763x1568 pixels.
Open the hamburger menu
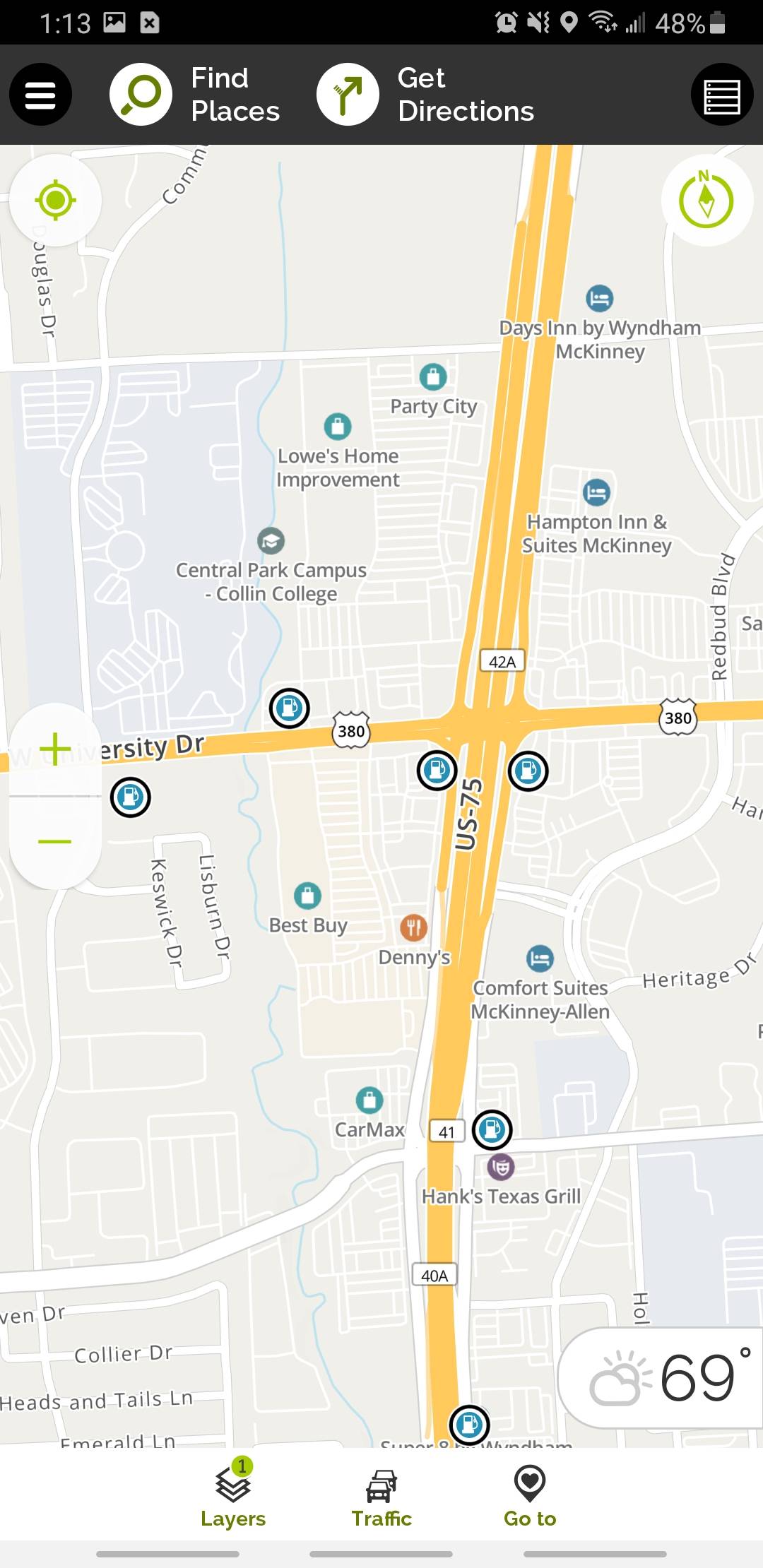tap(40, 95)
